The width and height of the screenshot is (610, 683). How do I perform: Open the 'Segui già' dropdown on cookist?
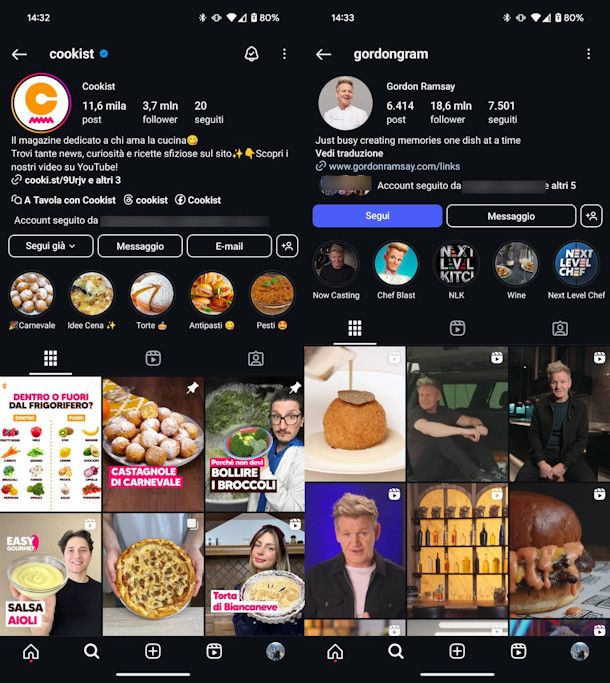[x=51, y=246]
